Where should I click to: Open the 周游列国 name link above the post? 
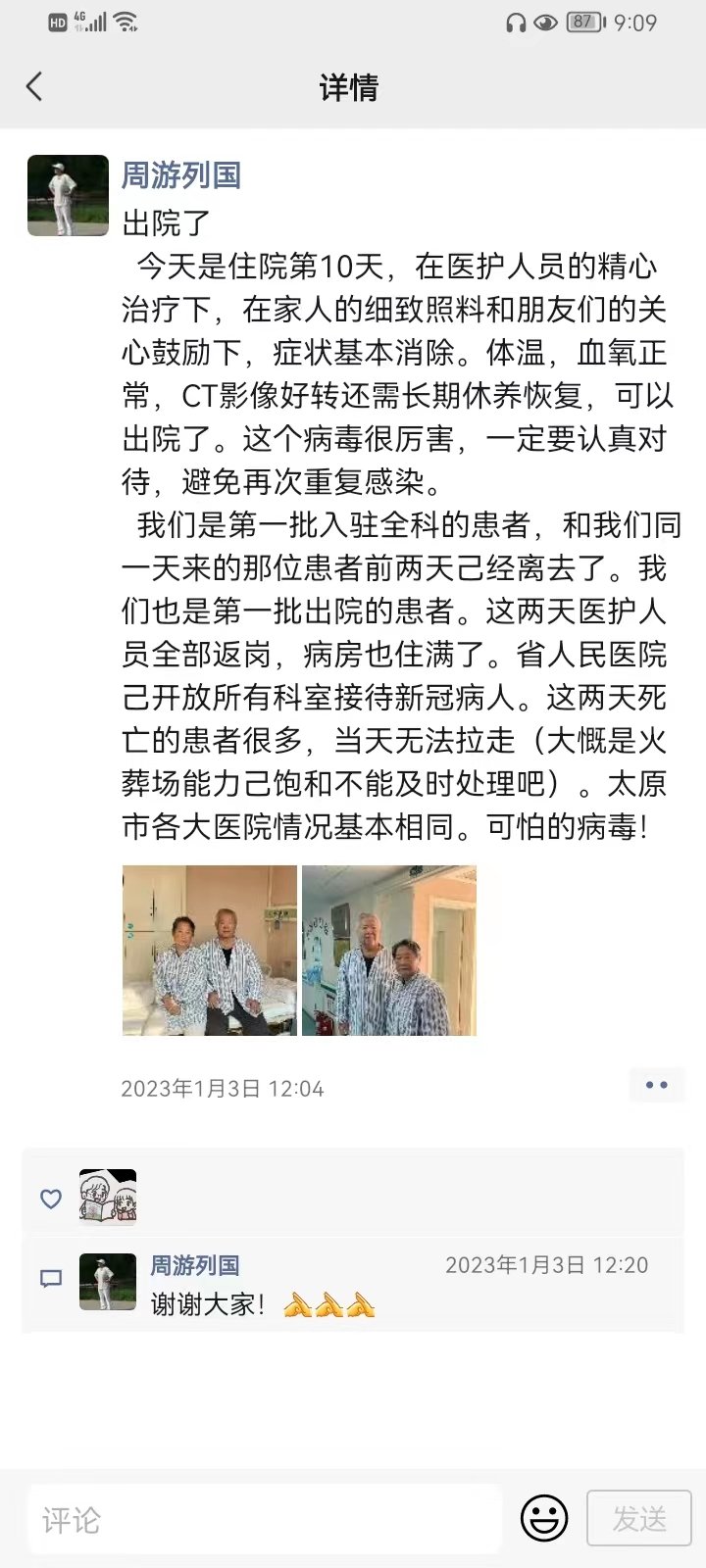pos(180,175)
